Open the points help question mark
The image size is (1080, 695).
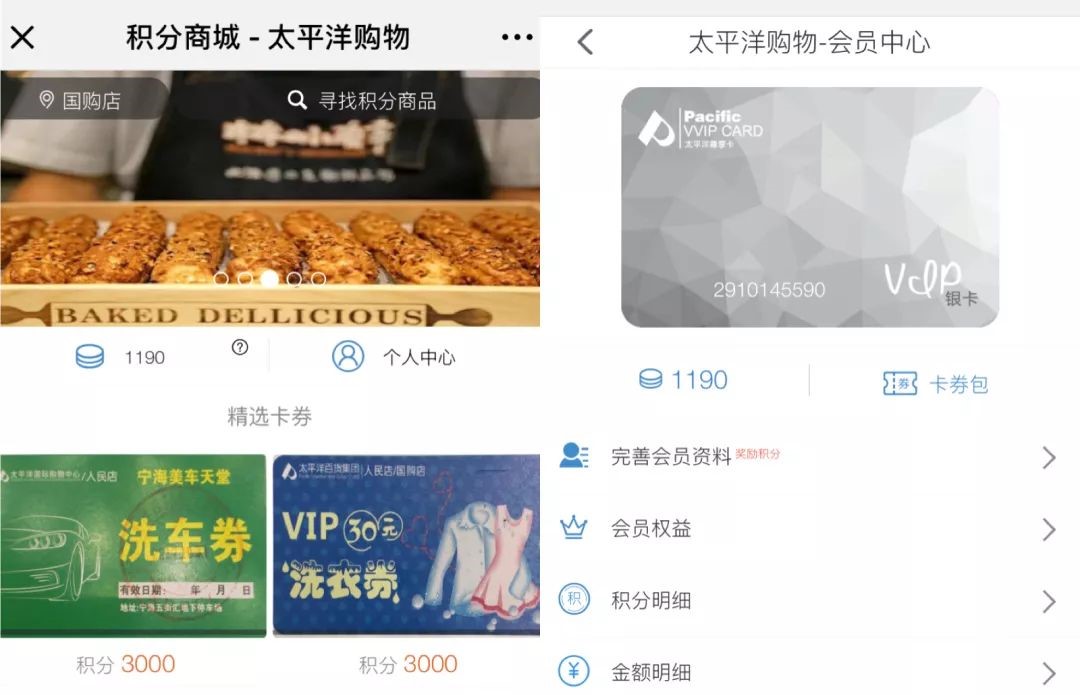pos(239,348)
